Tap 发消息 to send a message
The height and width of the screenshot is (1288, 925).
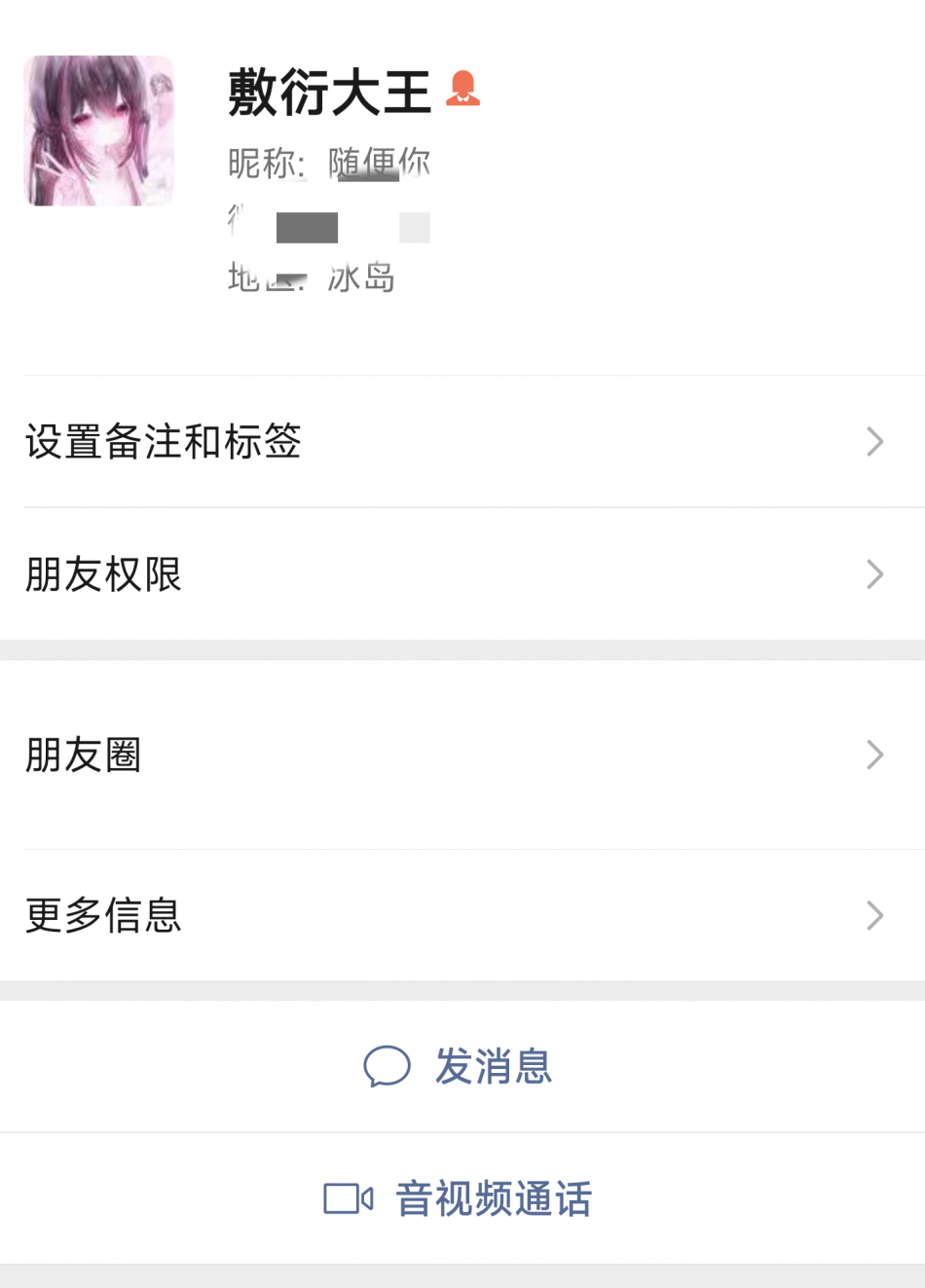click(460, 1066)
